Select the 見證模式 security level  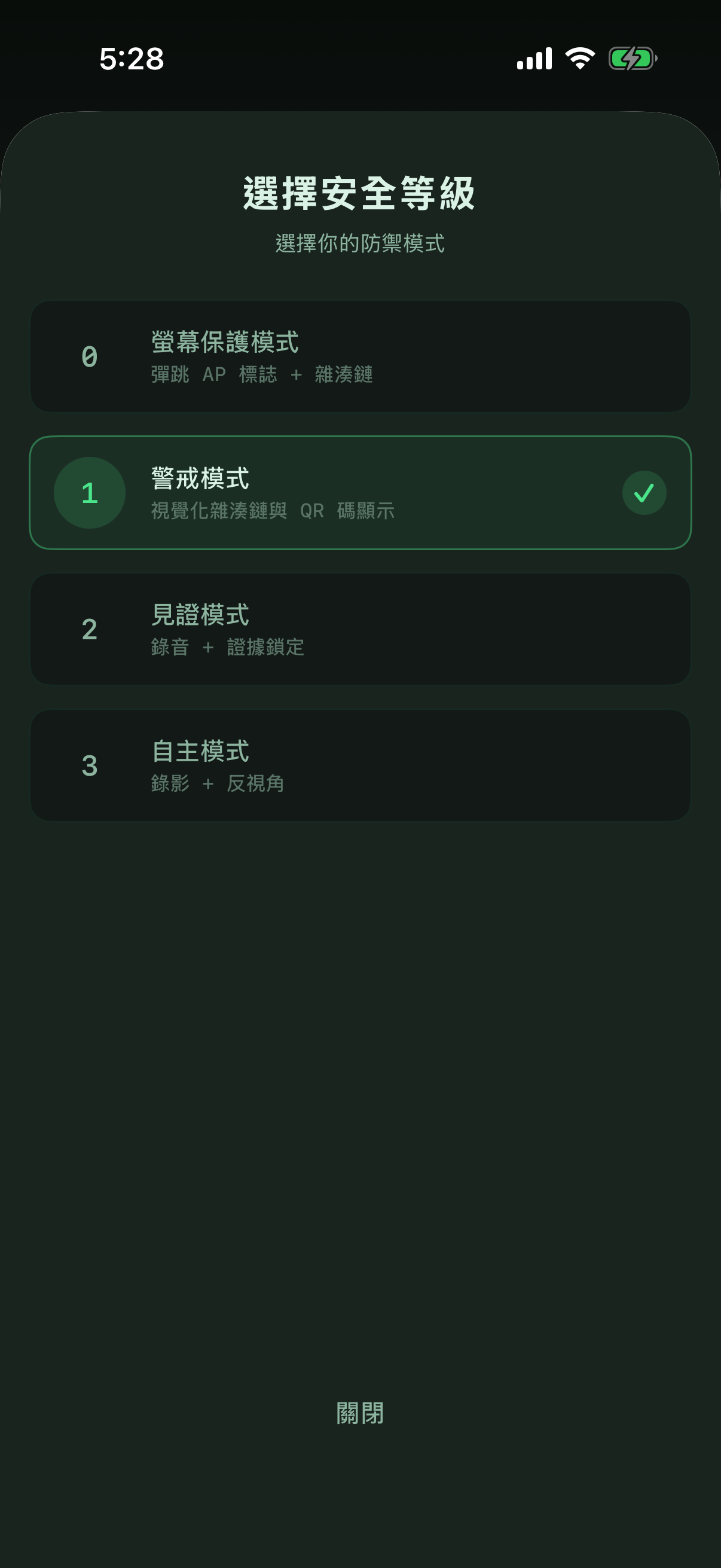[x=360, y=630]
